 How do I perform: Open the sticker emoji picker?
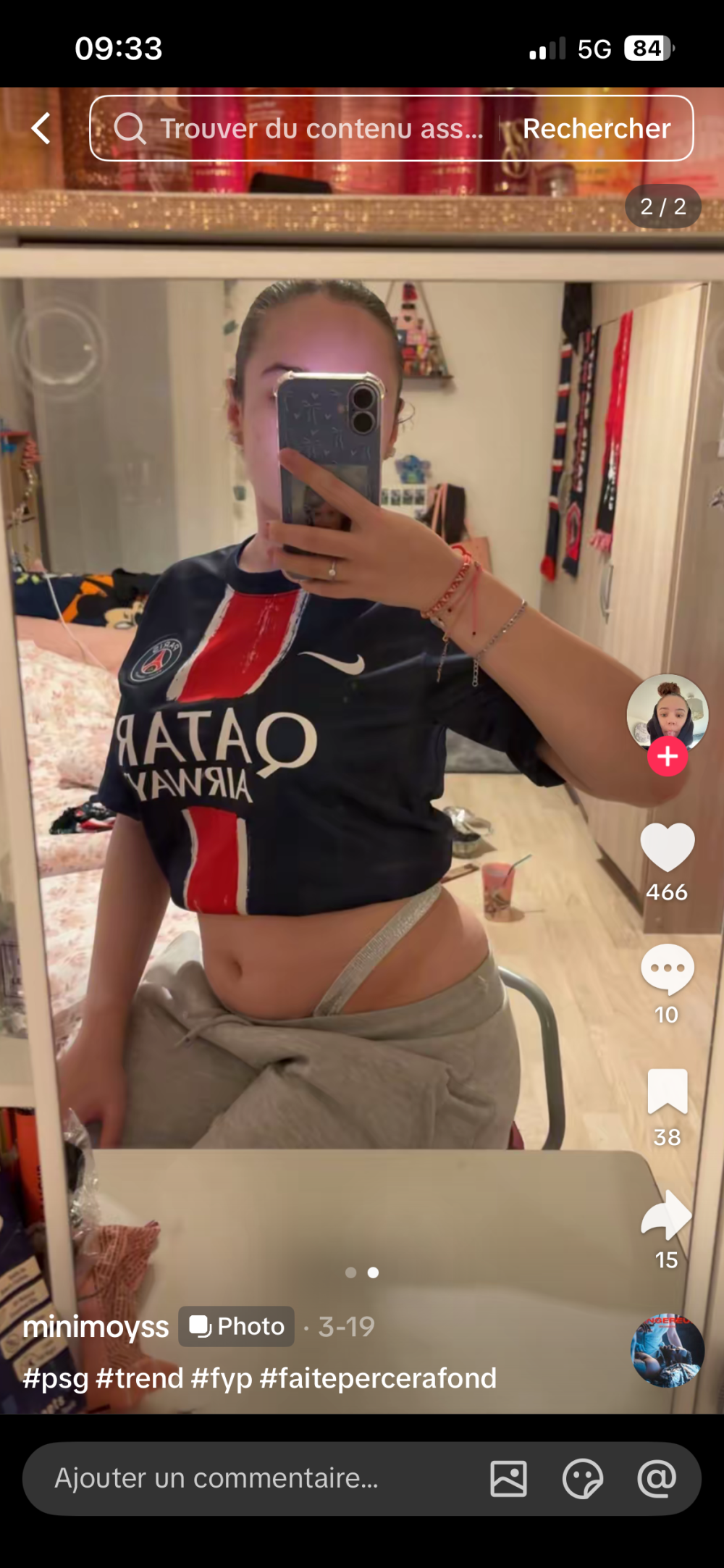tap(582, 1478)
